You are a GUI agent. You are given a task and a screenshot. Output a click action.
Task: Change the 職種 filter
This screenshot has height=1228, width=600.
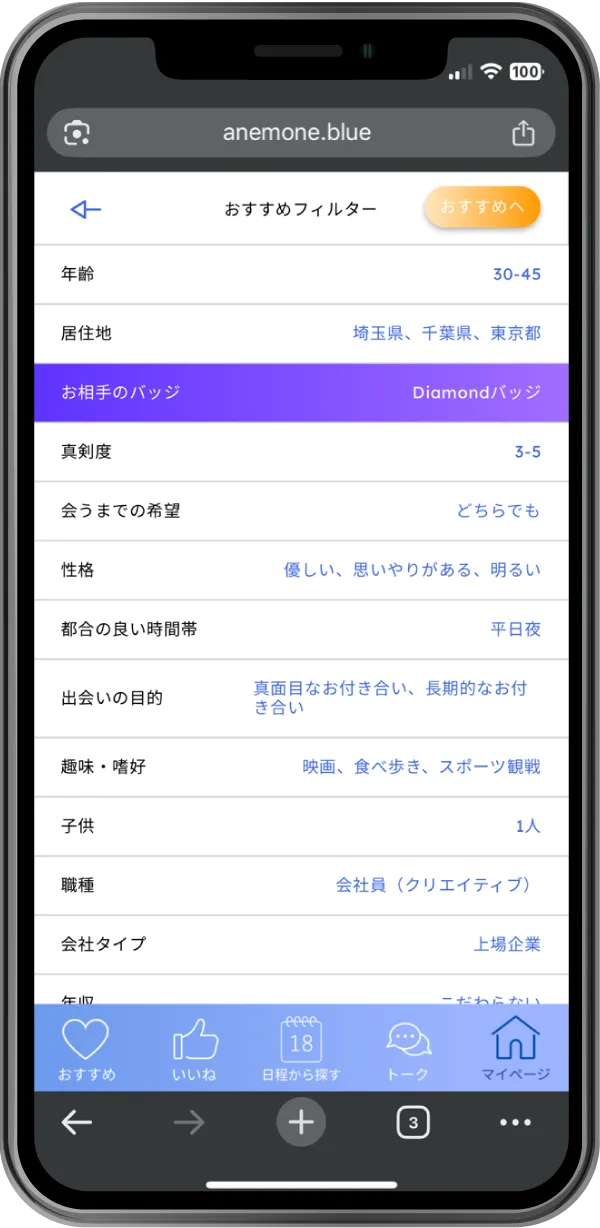pyautogui.click(x=301, y=885)
